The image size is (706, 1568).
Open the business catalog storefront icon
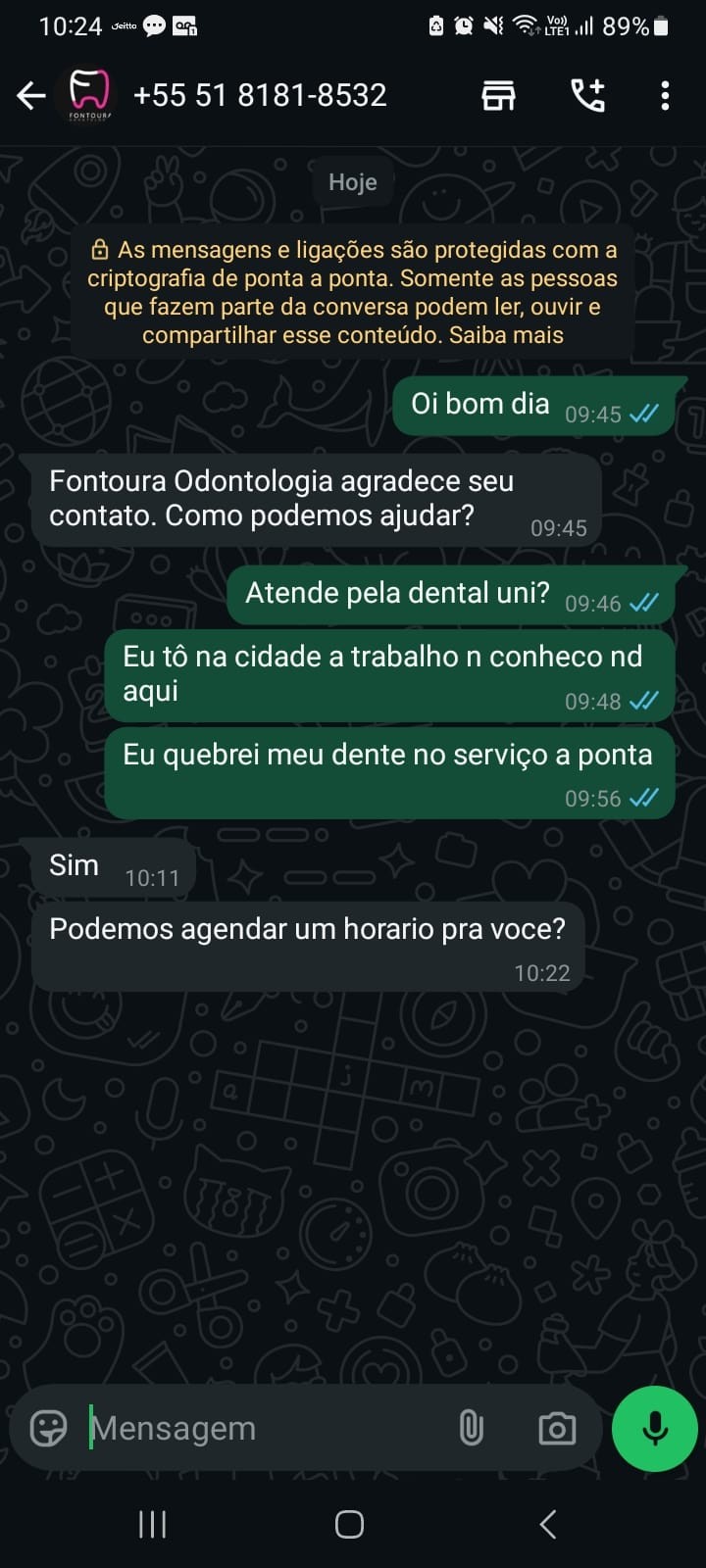coord(498,95)
